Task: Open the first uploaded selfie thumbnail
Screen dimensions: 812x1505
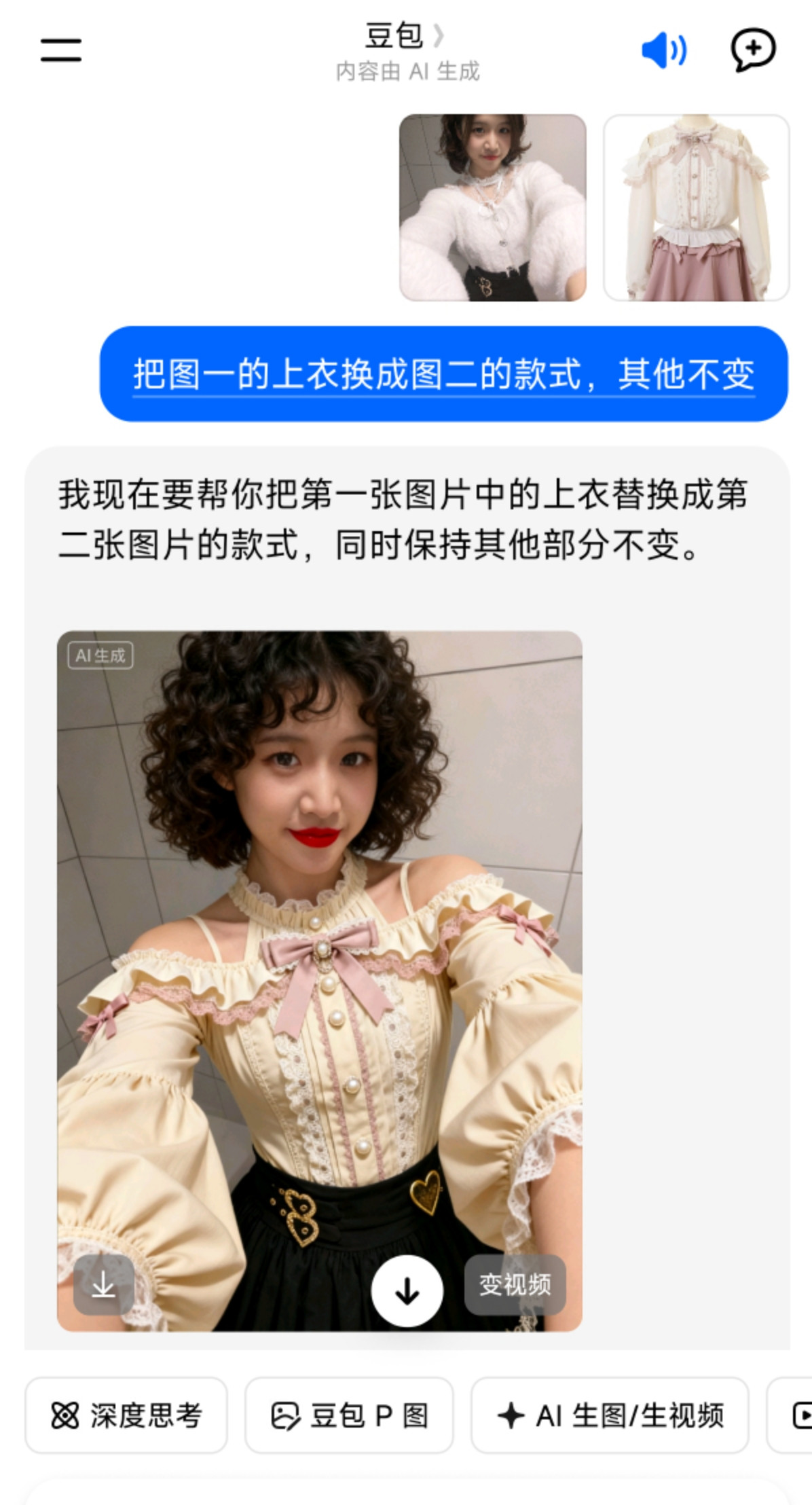Action: tap(493, 208)
